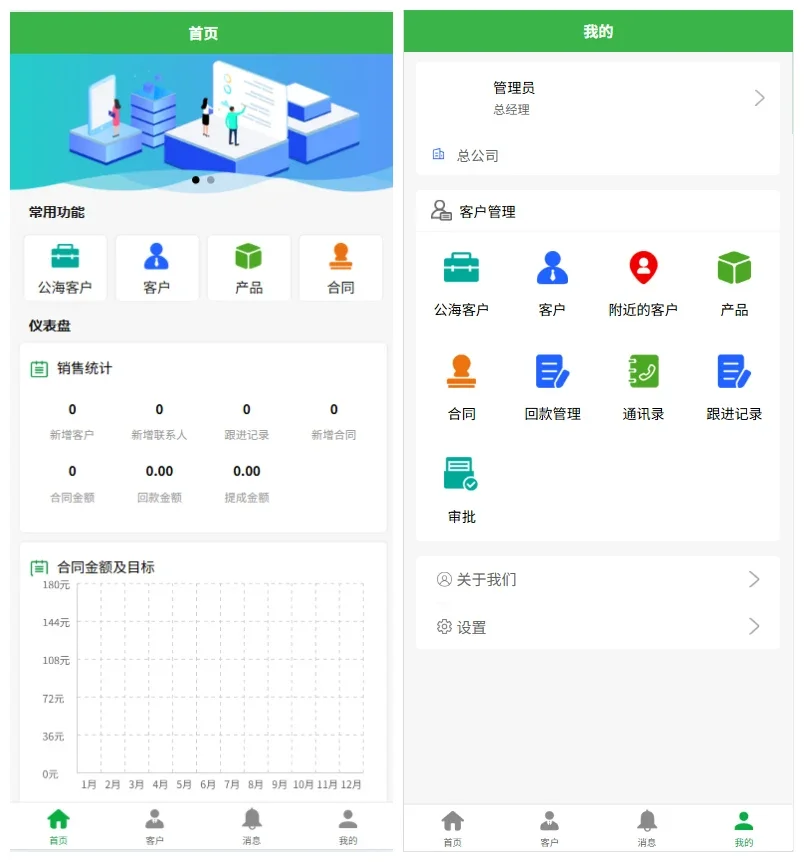
Task: Tap the 客户 card under 常用功能
Action: [156, 268]
